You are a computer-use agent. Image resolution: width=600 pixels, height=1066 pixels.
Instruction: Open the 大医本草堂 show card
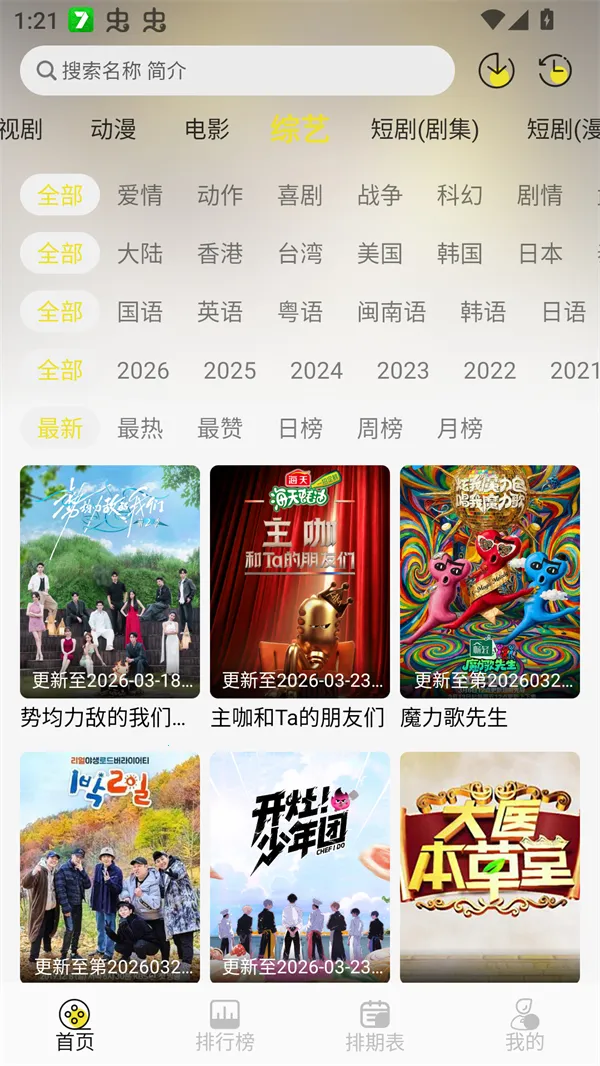[x=490, y=867]
